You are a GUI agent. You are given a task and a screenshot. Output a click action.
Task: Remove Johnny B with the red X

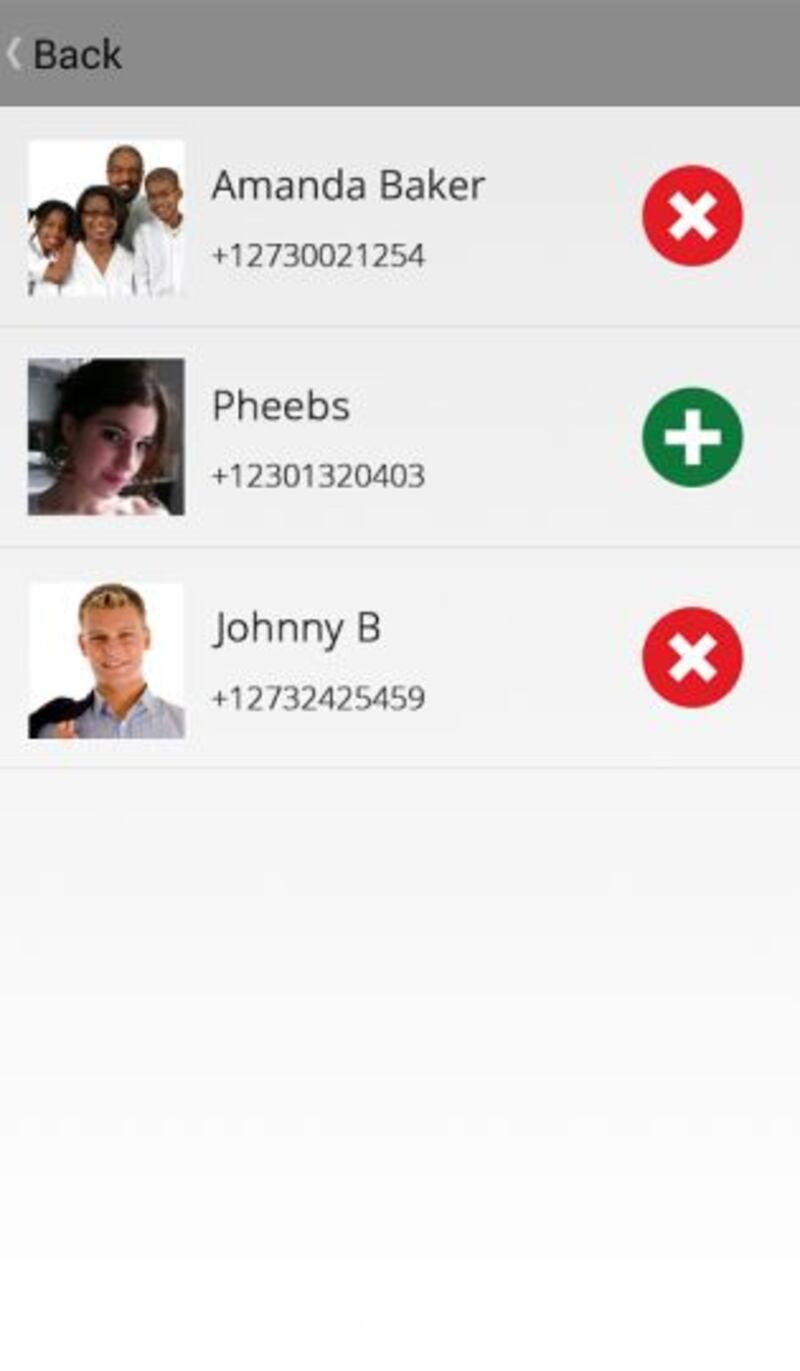pyautogui.click(x=692, y=657)
